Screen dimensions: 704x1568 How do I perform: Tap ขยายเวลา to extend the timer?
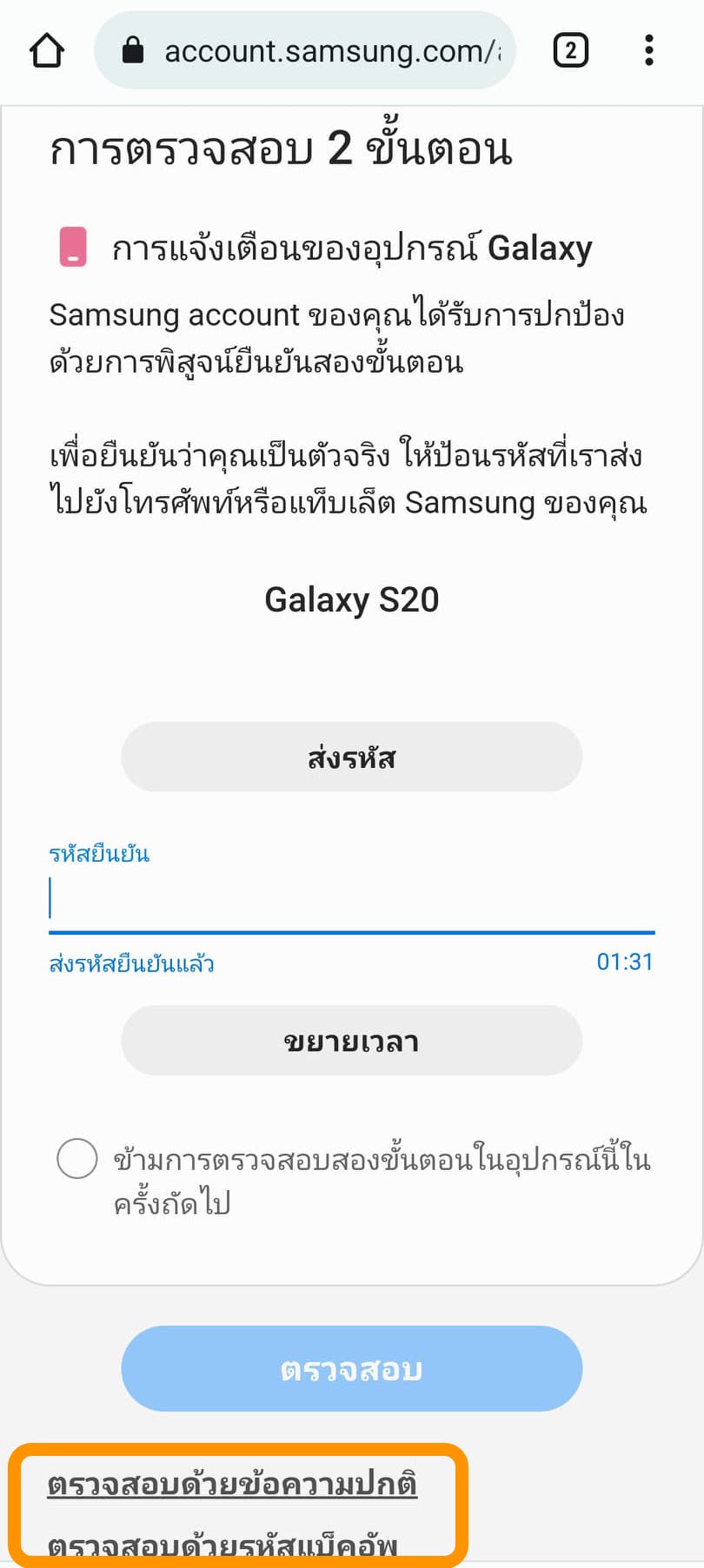(x=351, y=1041)
